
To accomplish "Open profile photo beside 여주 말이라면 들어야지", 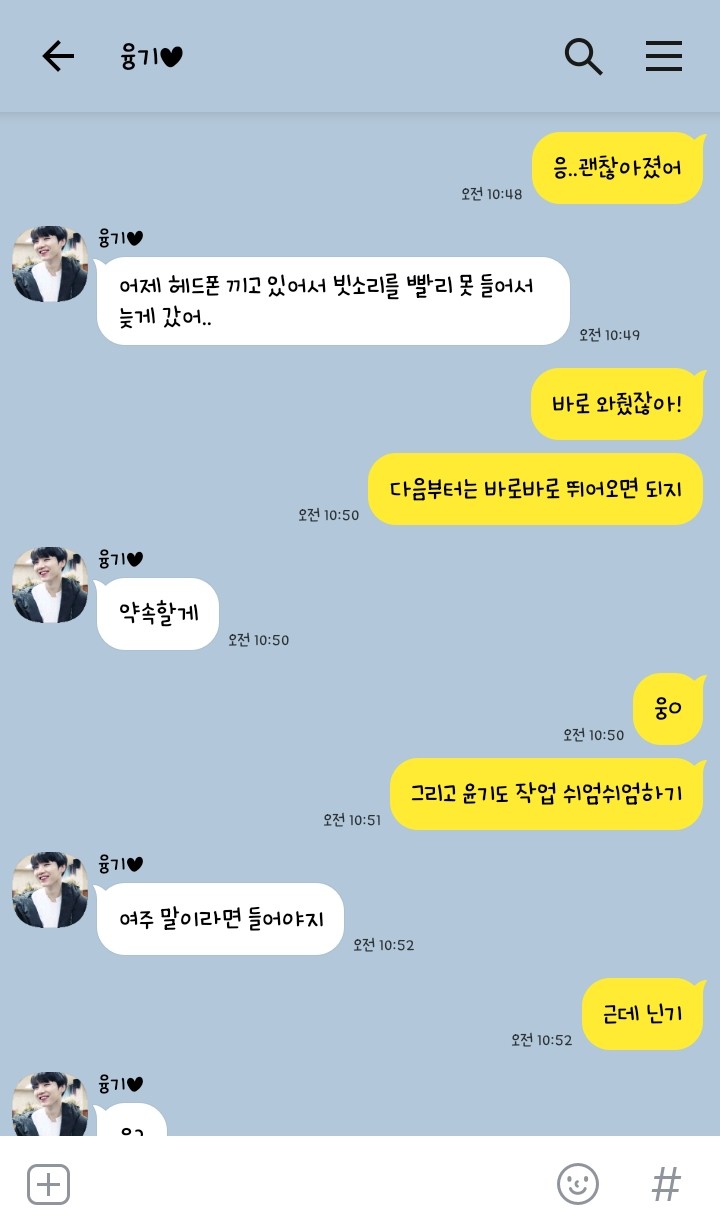I will (x=50, y=890).
